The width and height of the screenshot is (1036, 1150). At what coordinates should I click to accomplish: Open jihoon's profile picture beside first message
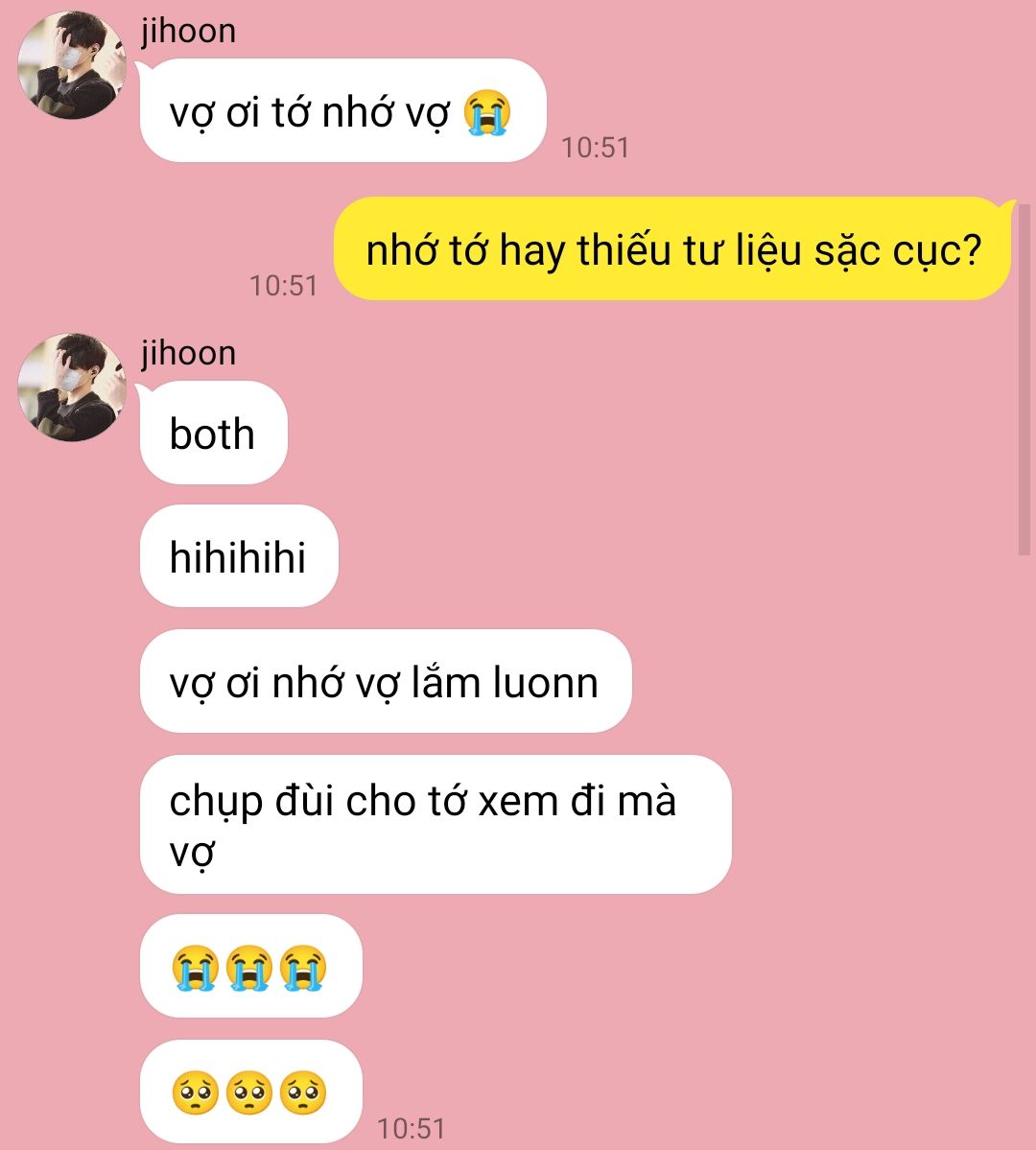pyautogui.click(x=72, y=65)
